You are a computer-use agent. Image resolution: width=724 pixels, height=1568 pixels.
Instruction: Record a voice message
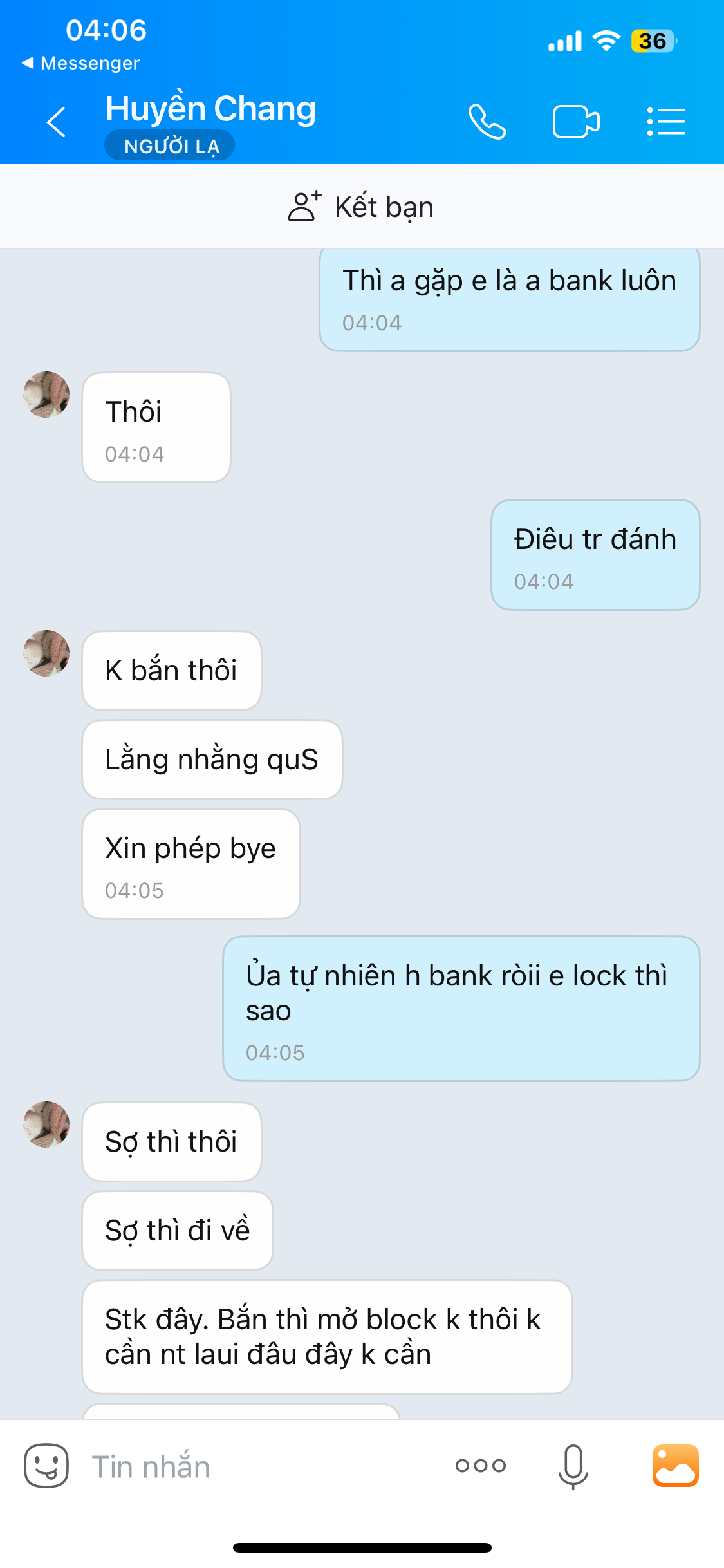click(x=573, y=1466)
